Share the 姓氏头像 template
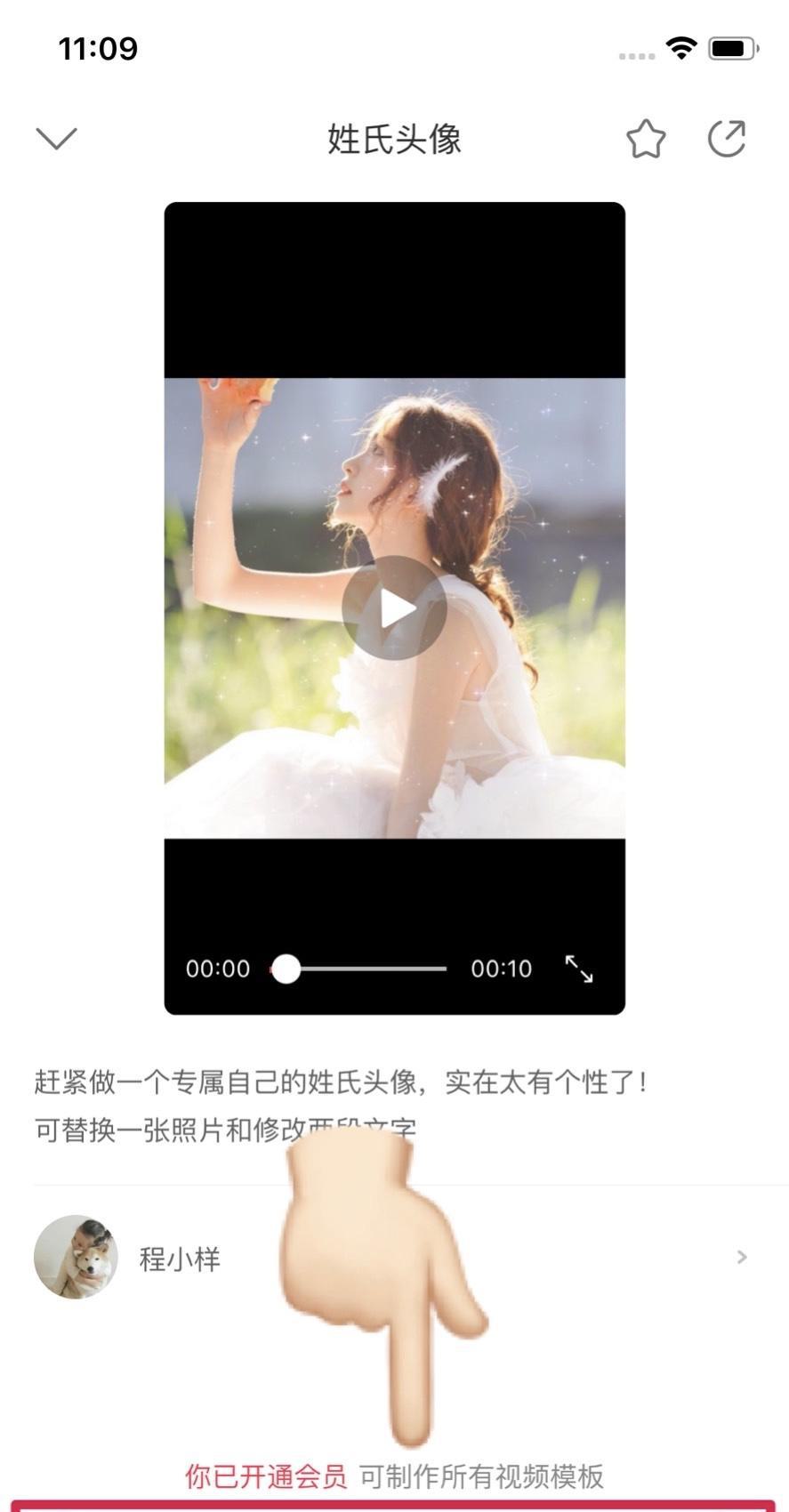 [727, 139]
